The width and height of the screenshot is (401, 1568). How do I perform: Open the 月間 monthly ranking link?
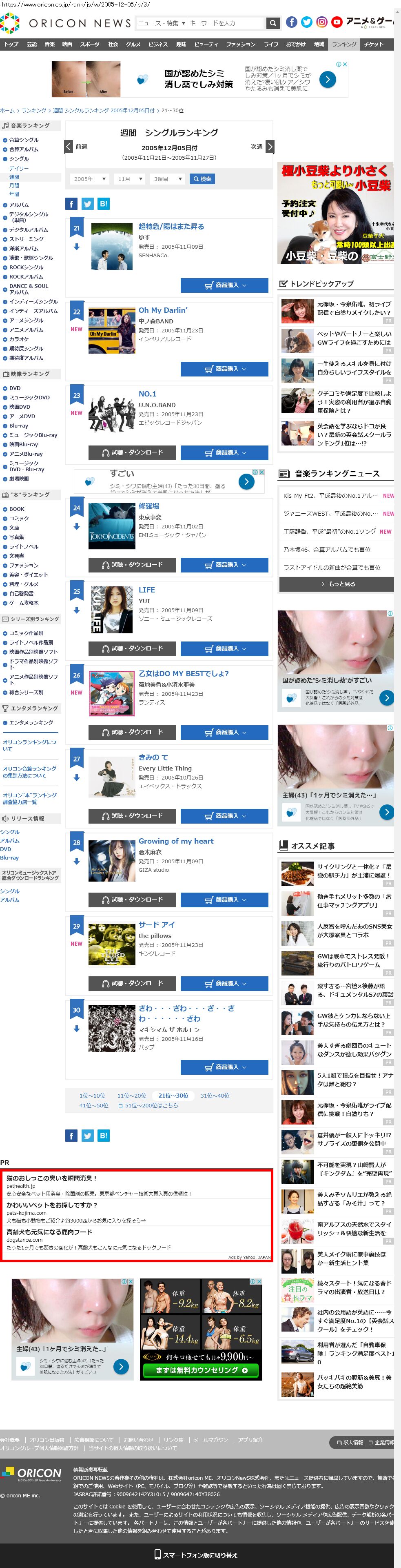coord(14,186)
